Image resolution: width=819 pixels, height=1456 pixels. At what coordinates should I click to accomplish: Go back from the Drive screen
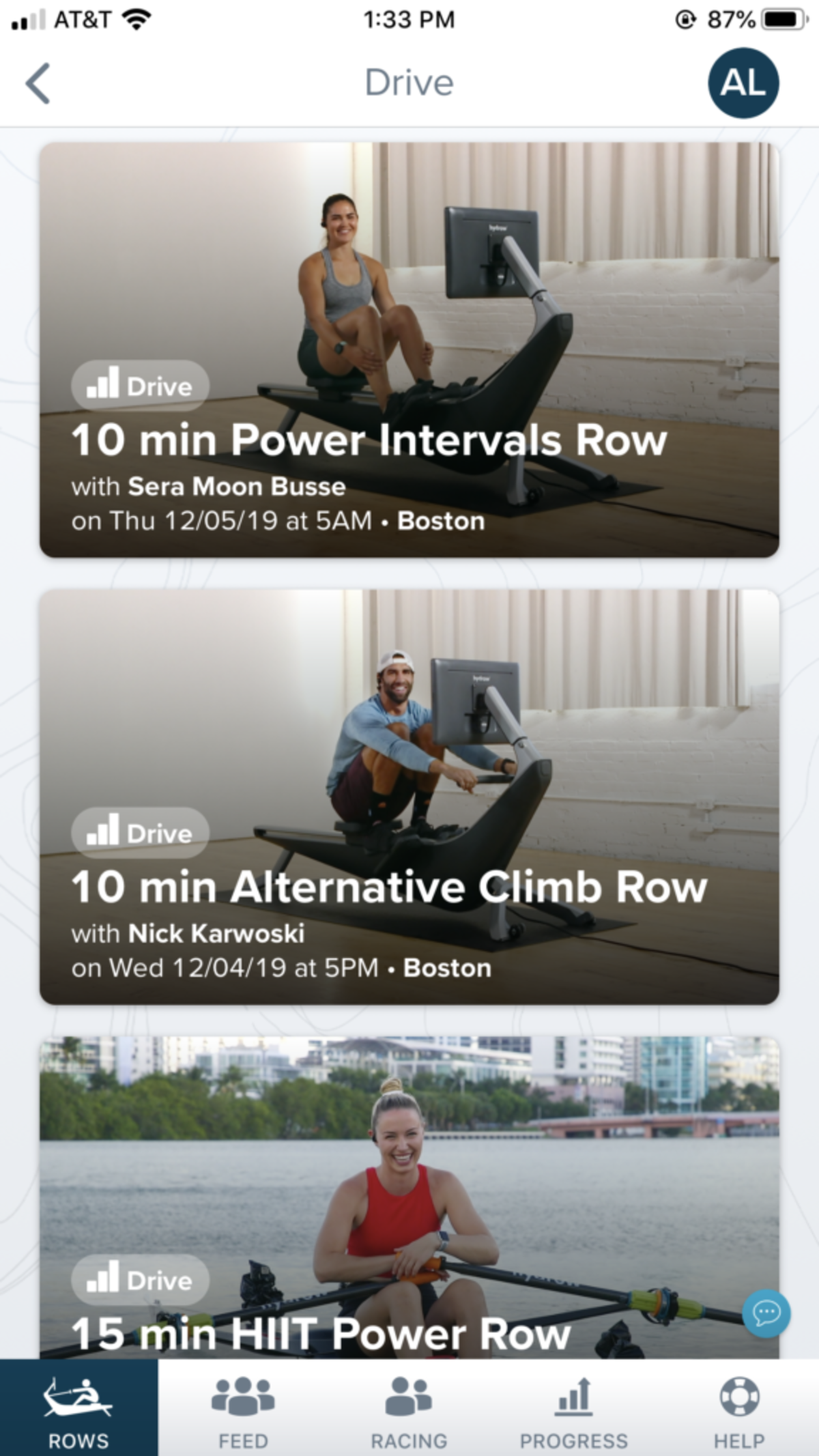click(38, 83)
